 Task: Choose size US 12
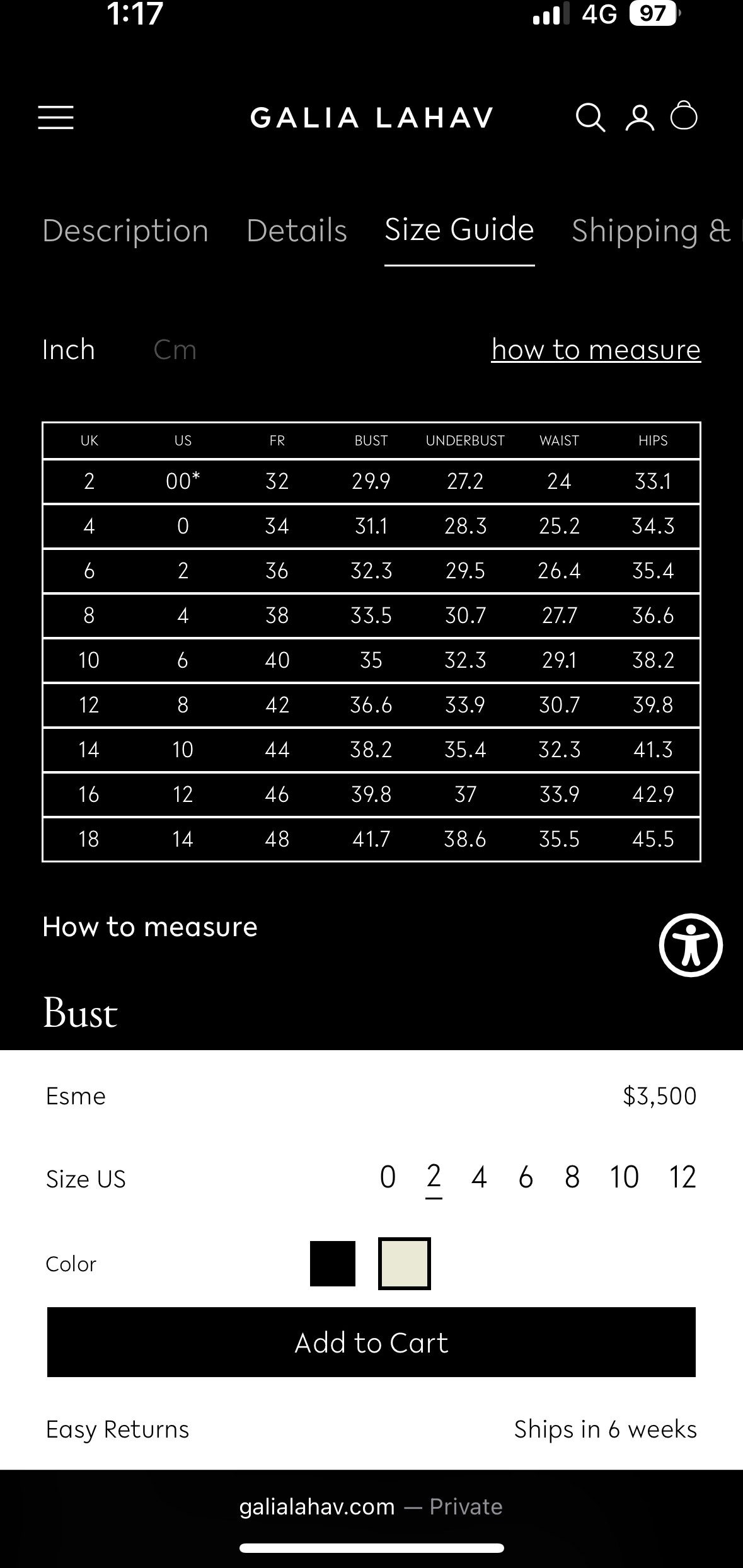click(683, 1177)
